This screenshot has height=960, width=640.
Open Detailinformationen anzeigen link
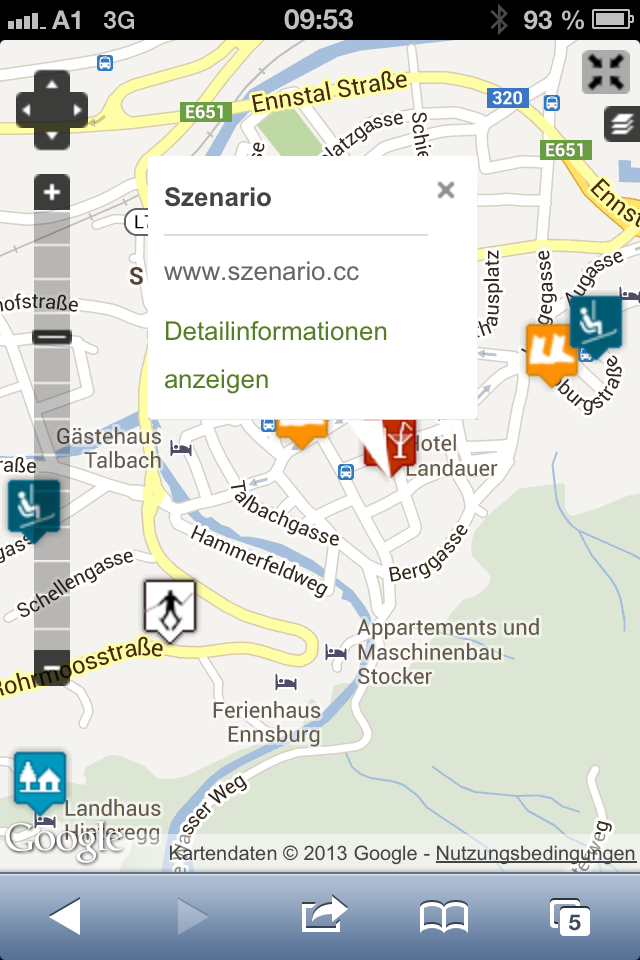(275, 355)
